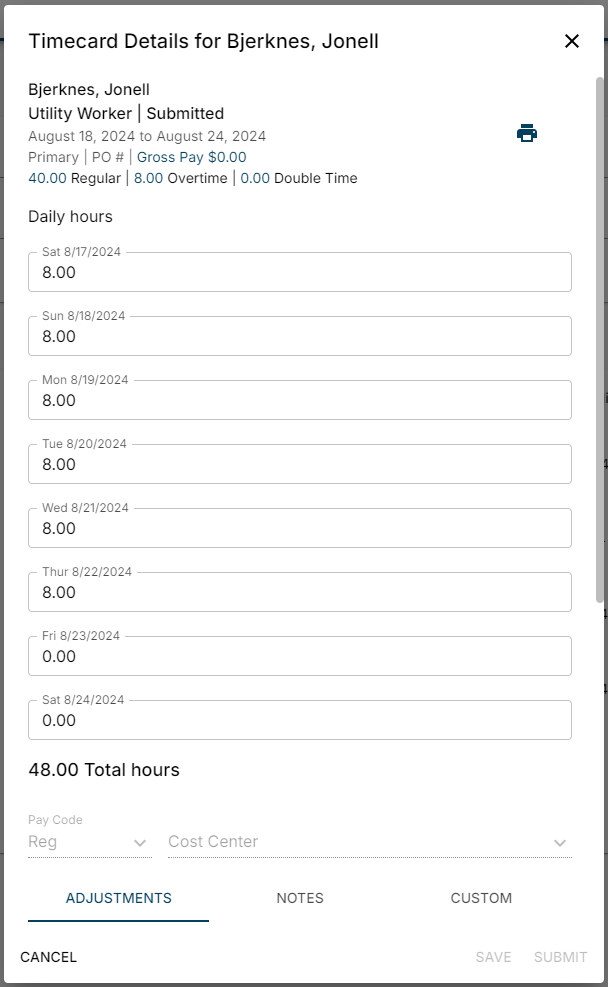This screenshot has height=987, width=608.
Task: Close the Timecard Details dialog
Action: click(x=572, y=41)
